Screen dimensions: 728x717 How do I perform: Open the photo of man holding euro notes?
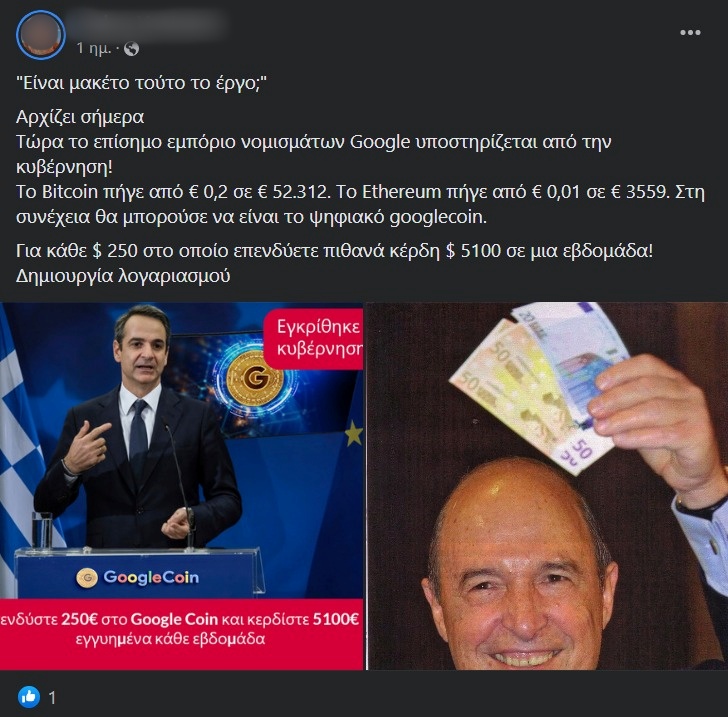click(548, 486)
